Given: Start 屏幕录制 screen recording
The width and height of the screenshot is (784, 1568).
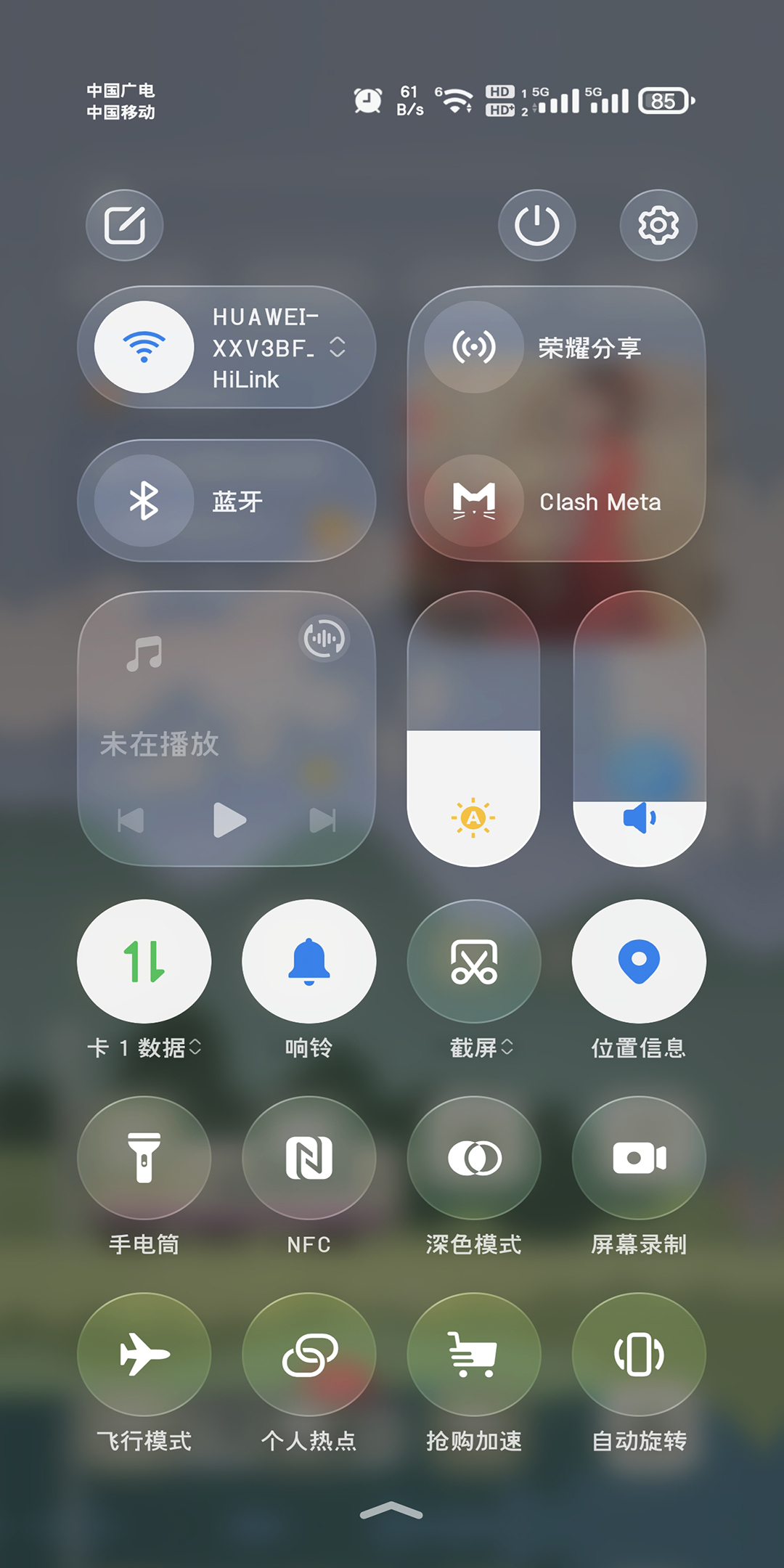Looking at the screenshot, I should tap(639, 1158).
